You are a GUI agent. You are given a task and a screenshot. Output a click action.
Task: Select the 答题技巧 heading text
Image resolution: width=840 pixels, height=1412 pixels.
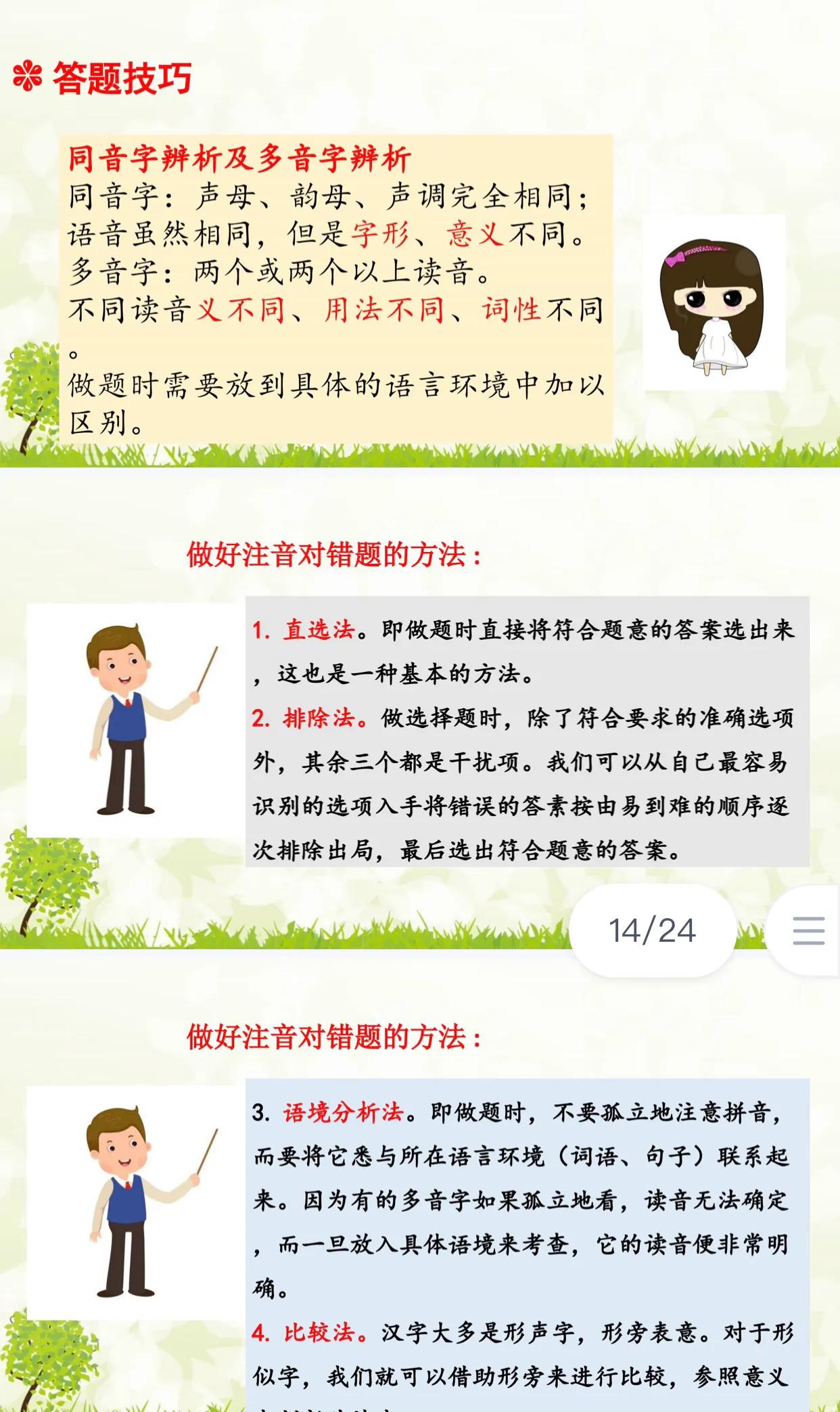pyautogui.click(x=122, y=76)
